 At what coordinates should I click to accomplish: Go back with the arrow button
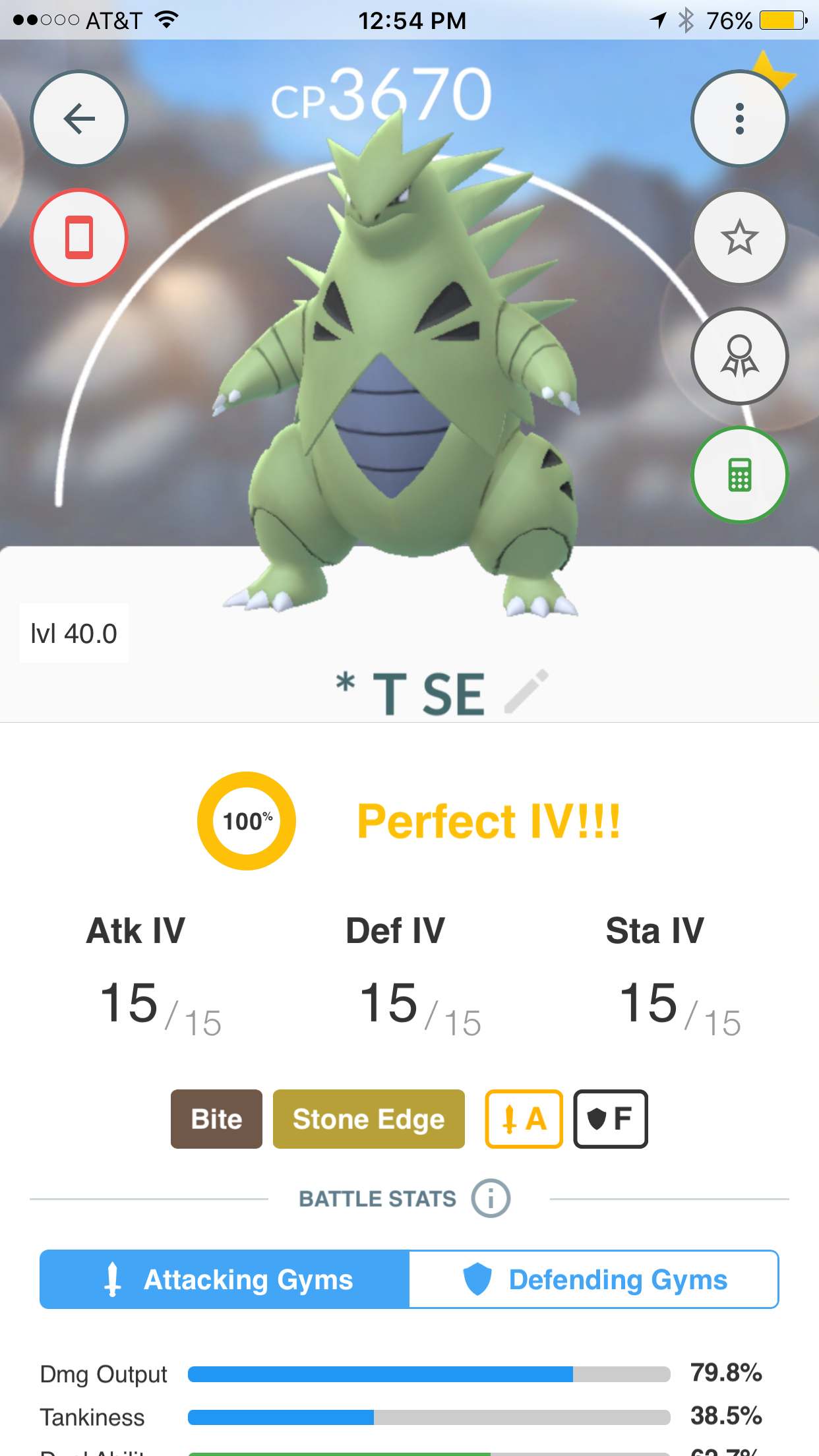coord(79,119)
